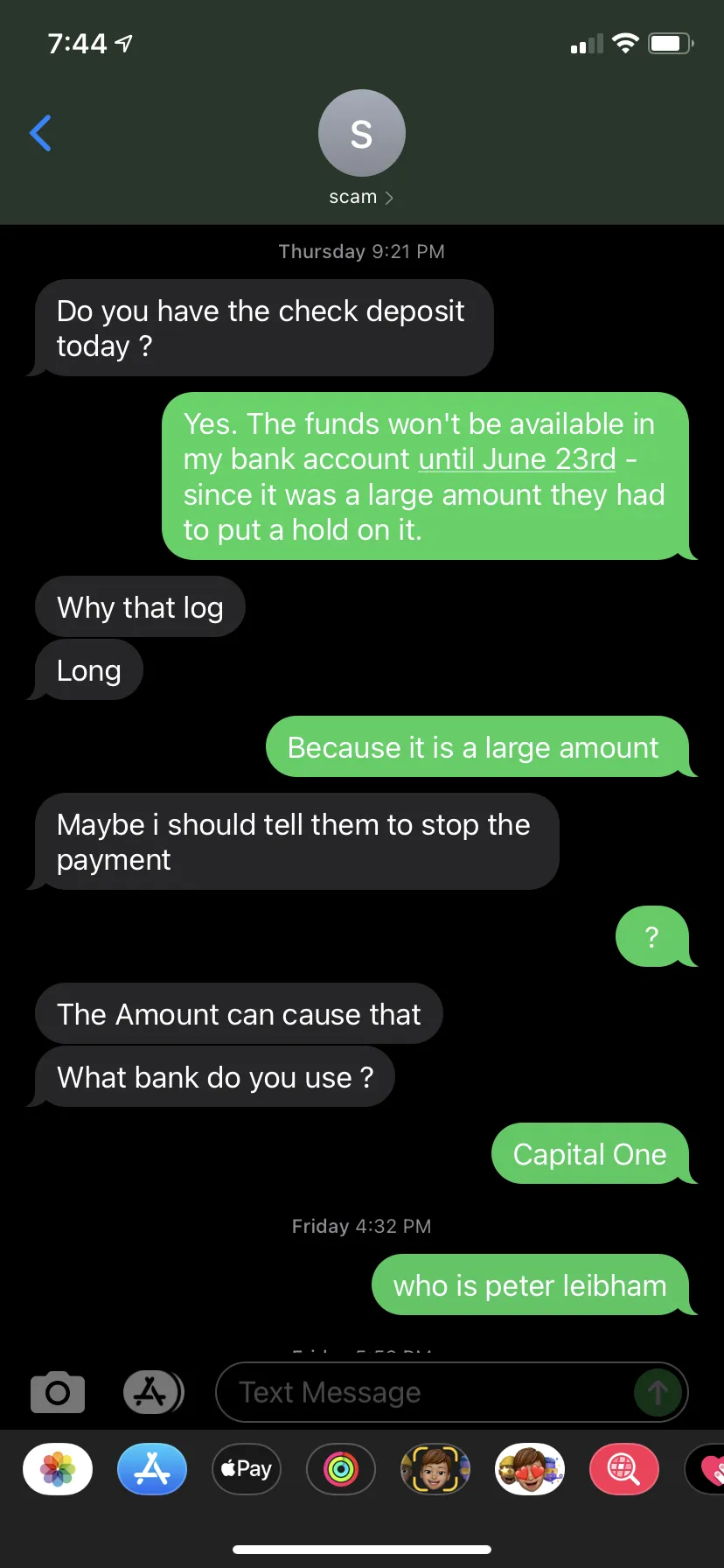Open the App Store iMessage app
Image resolution: width=724 pixels, height=1568 pixels.
coord(152,1469)
